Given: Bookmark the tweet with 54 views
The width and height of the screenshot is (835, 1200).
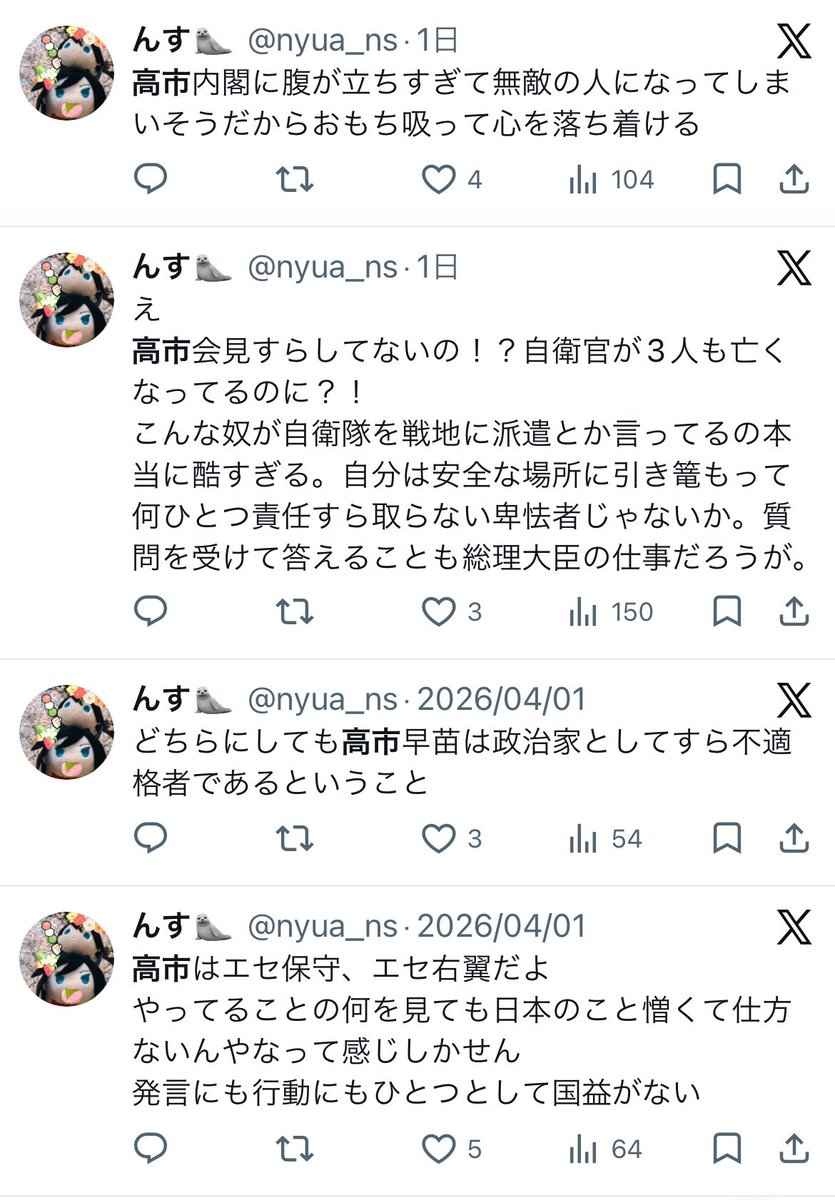Looking at the screenshot, I should pyautogui.click(x=727, y=839).
